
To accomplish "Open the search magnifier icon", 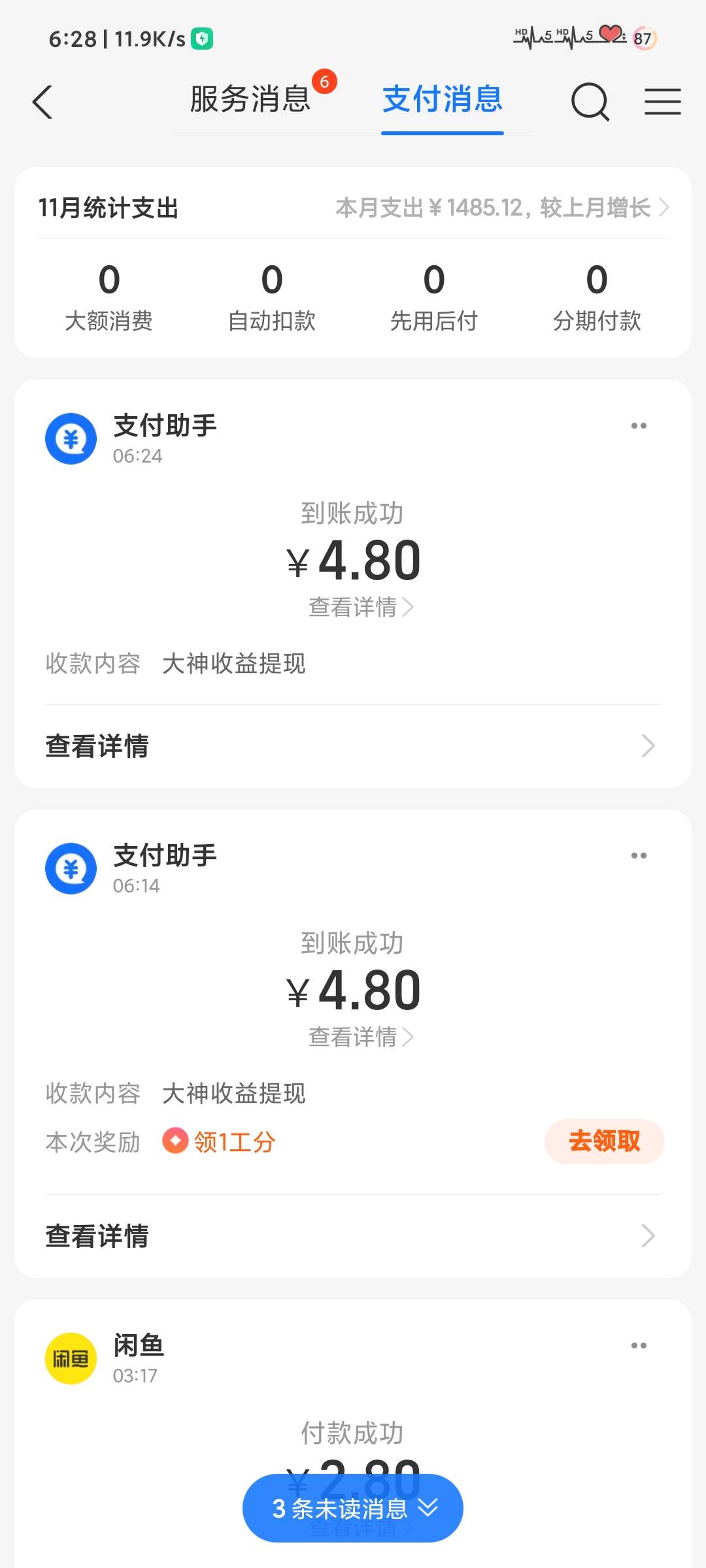I will 590,103.
